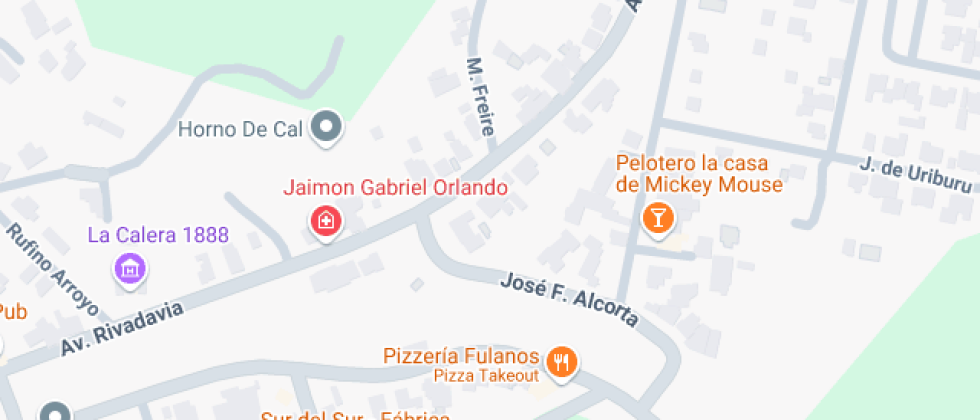The image size is (980, 420).
Task: Open Pelotero la casa de Mickey Mouse pin
Action: (x=657, y=216)
